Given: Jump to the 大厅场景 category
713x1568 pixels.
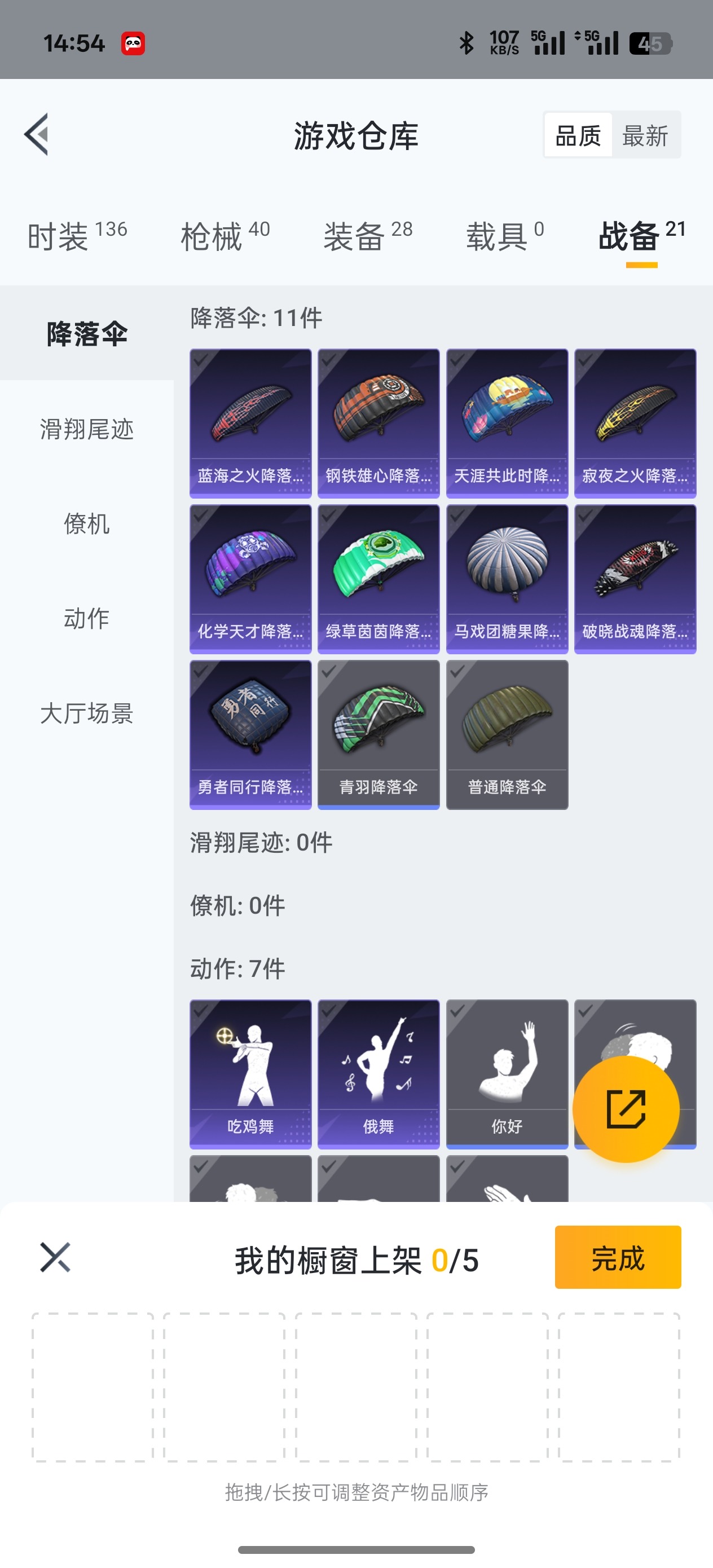Looking at the screenshot, I should (86, 713).
